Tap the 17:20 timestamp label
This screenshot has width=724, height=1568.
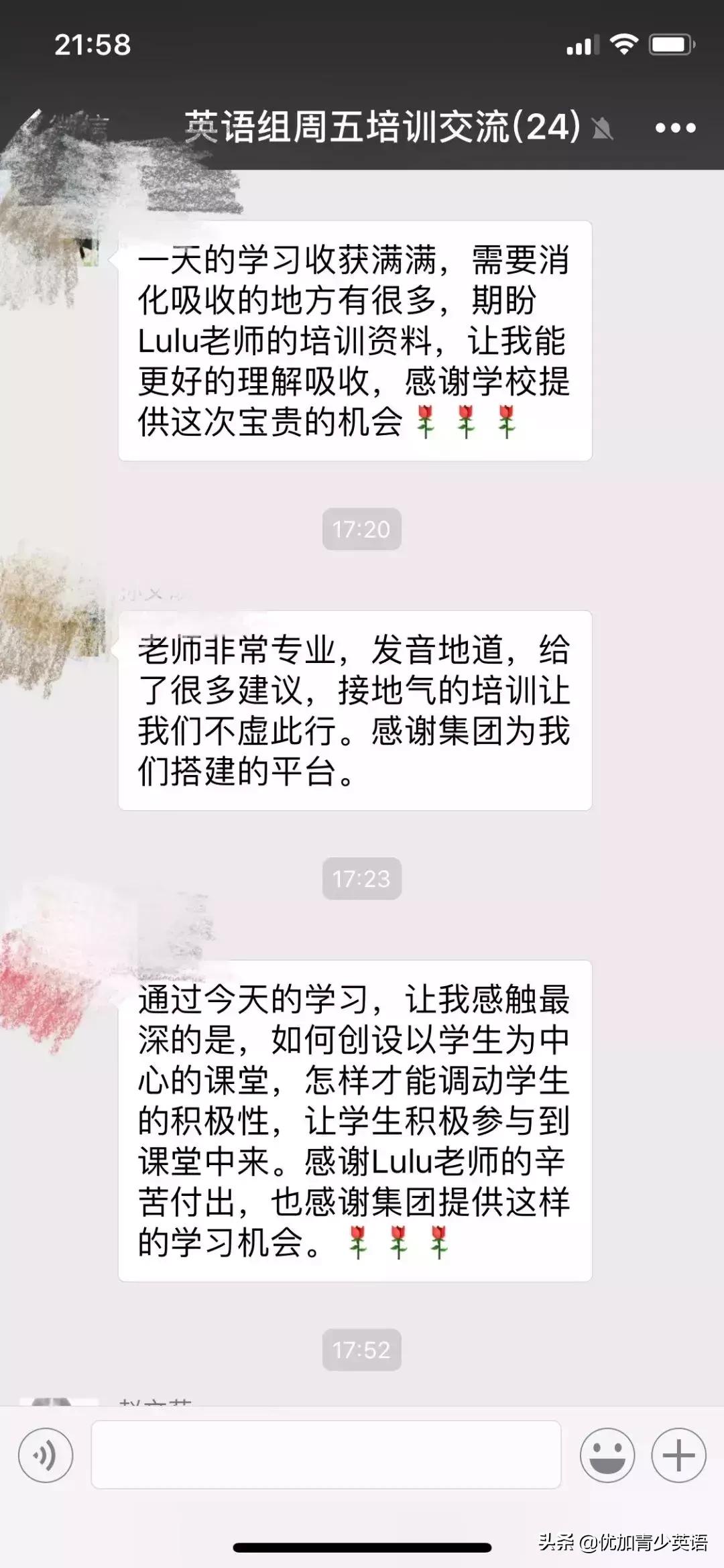[362, 528]
